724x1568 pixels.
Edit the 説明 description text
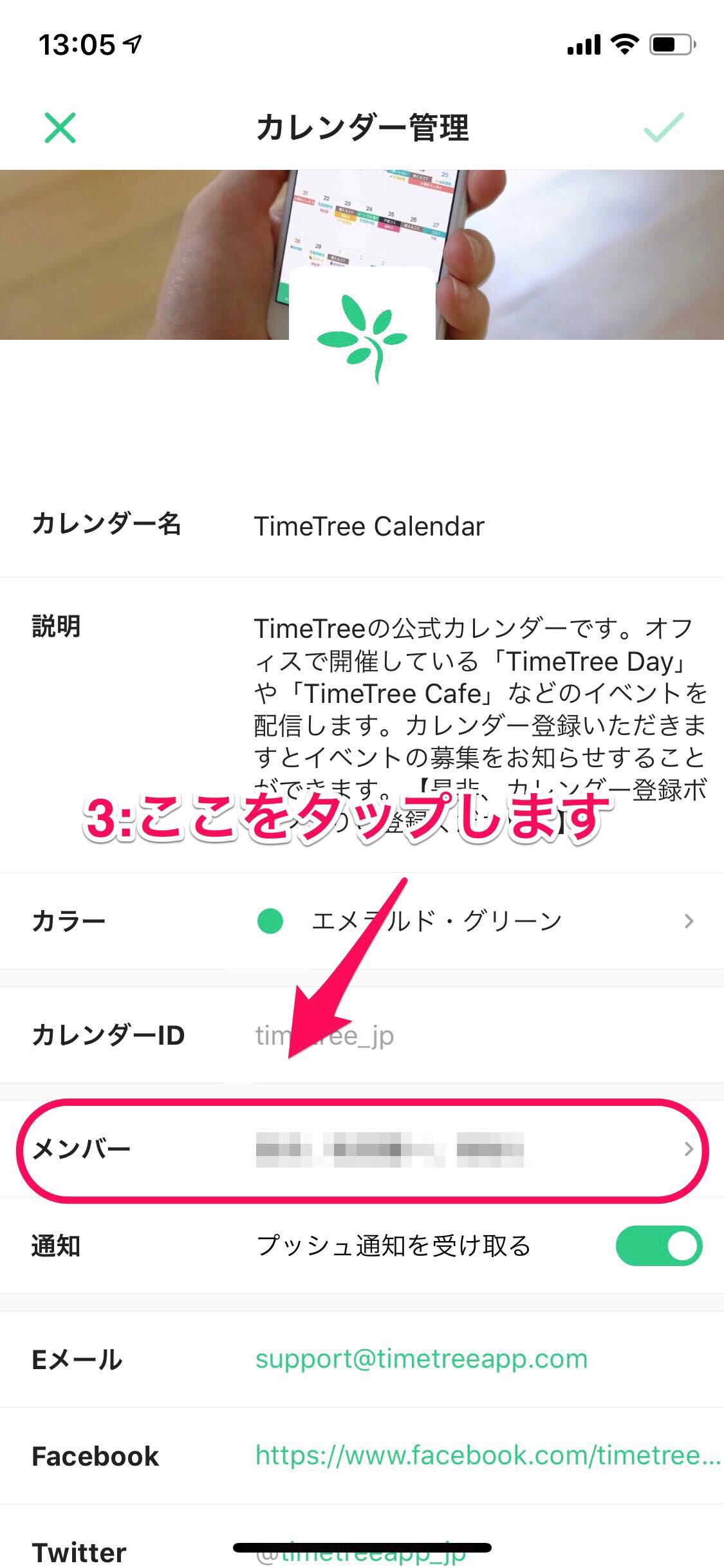(x=480, y=725)
